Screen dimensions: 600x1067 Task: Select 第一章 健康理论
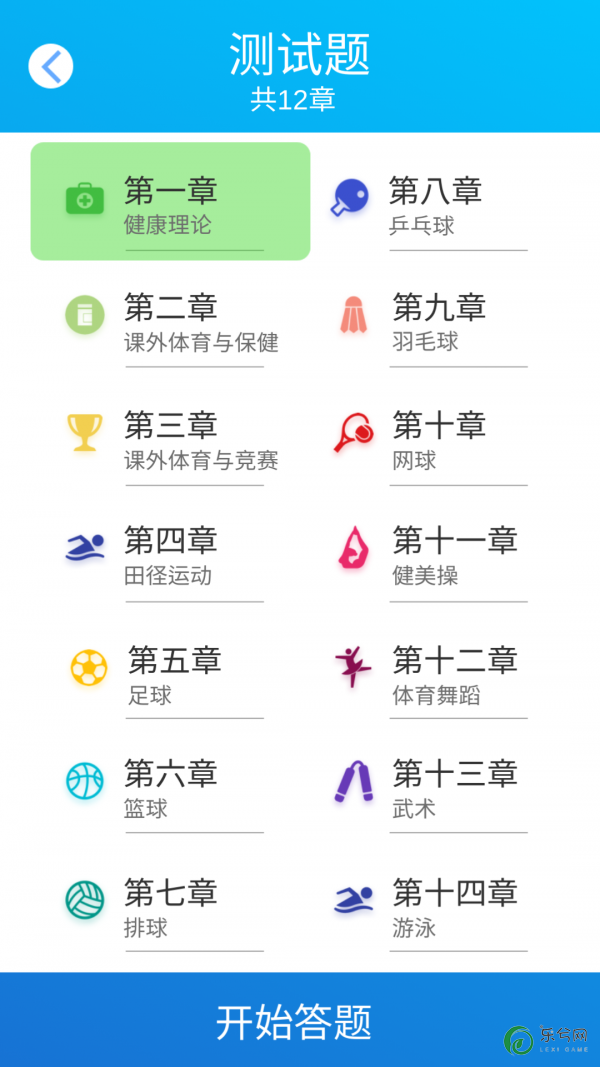click(x=171, y=201)
